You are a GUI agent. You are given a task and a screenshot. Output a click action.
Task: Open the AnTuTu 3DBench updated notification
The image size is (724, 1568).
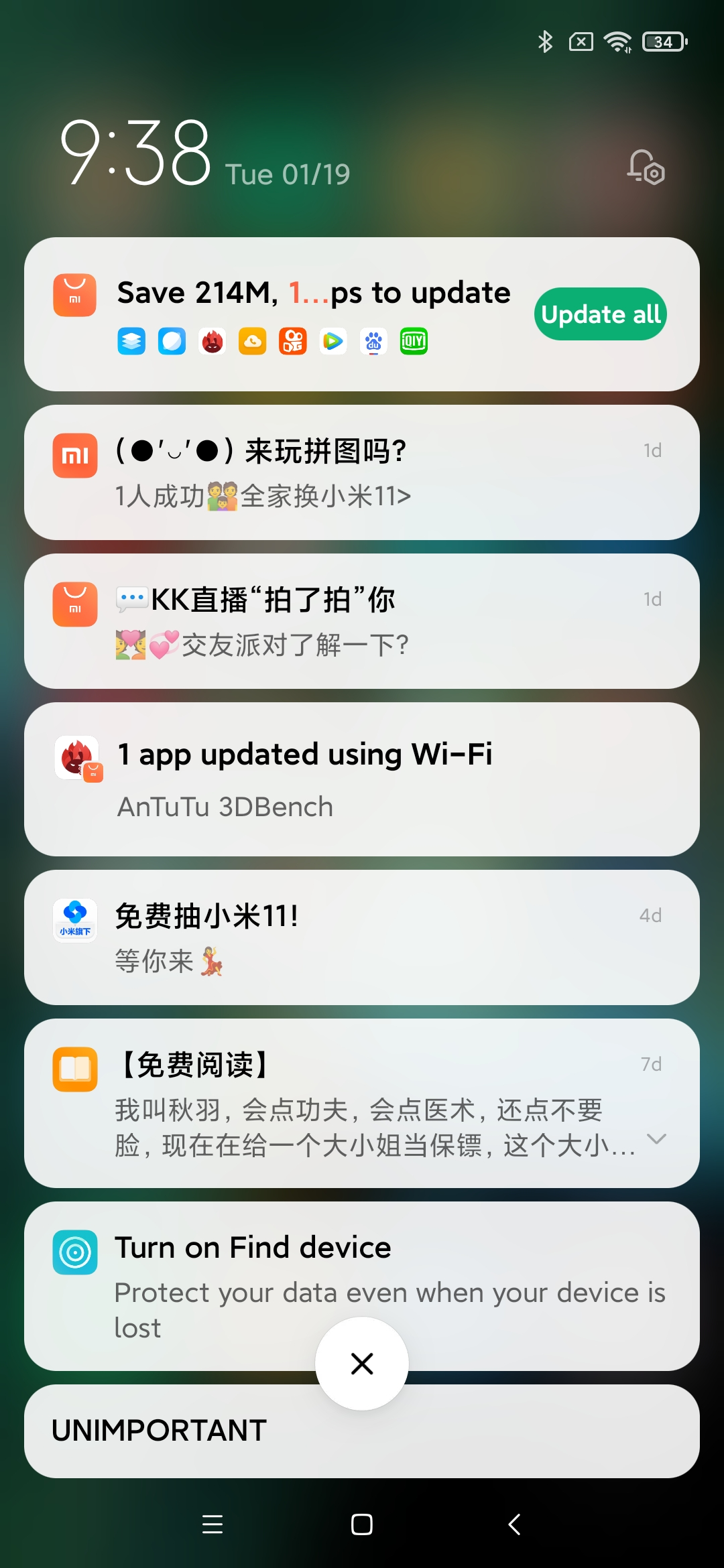362,779
